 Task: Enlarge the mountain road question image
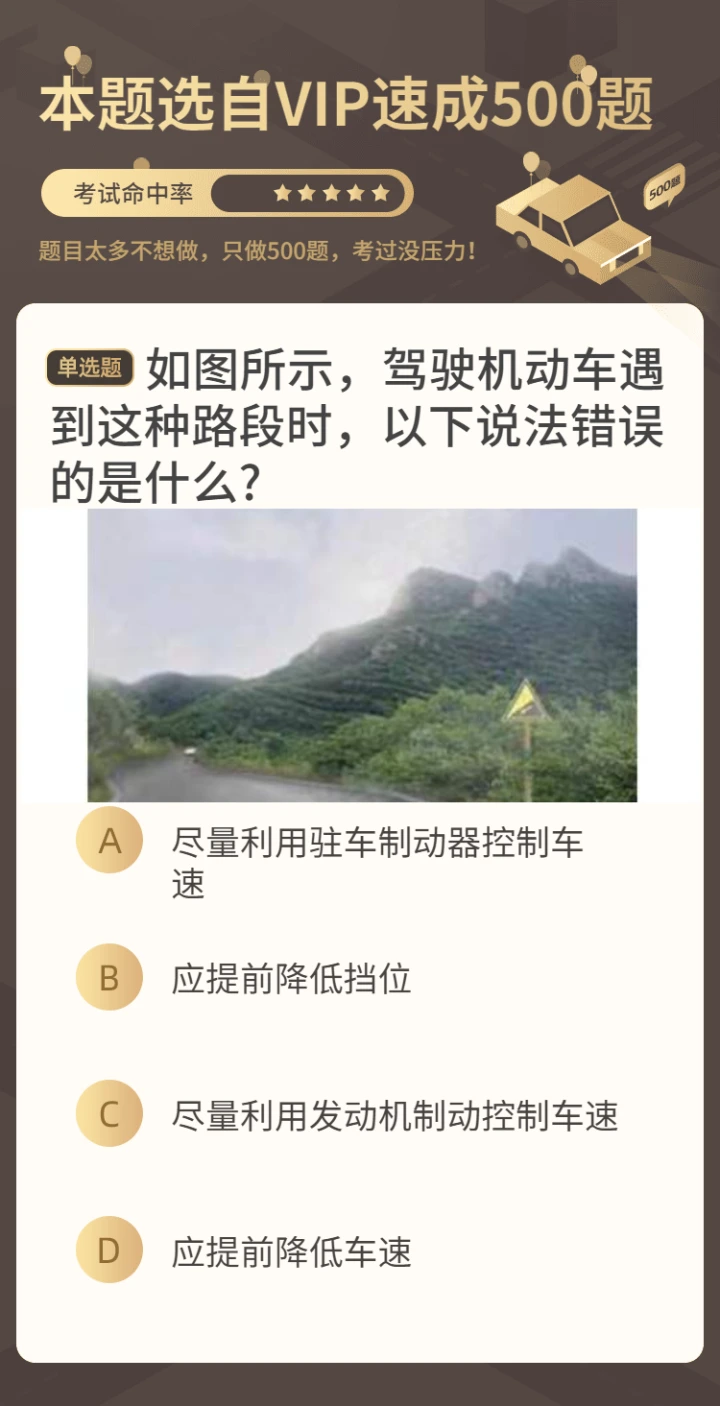pos(362,655)
